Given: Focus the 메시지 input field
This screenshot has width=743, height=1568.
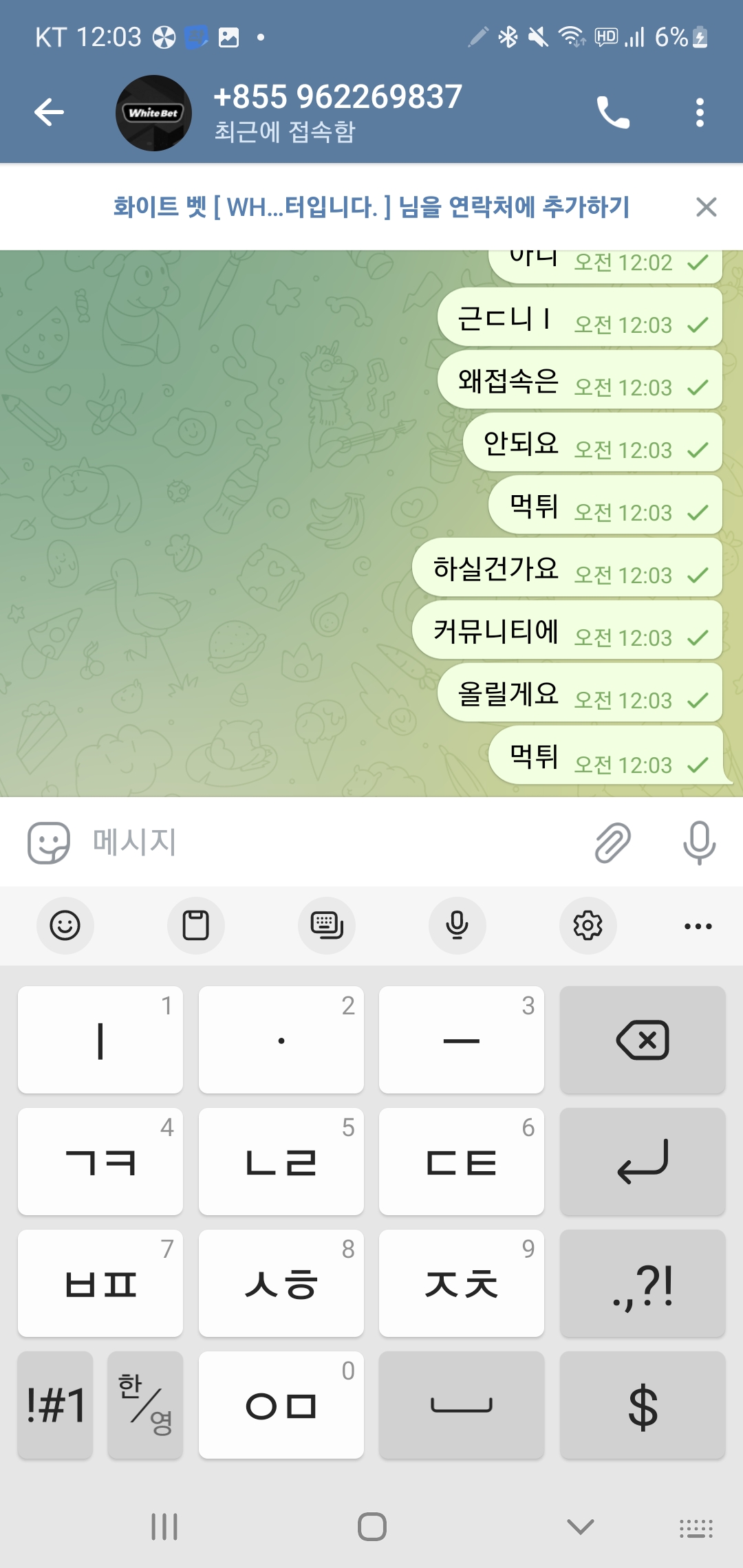Looking at the screenshot, I should [330, 842].
